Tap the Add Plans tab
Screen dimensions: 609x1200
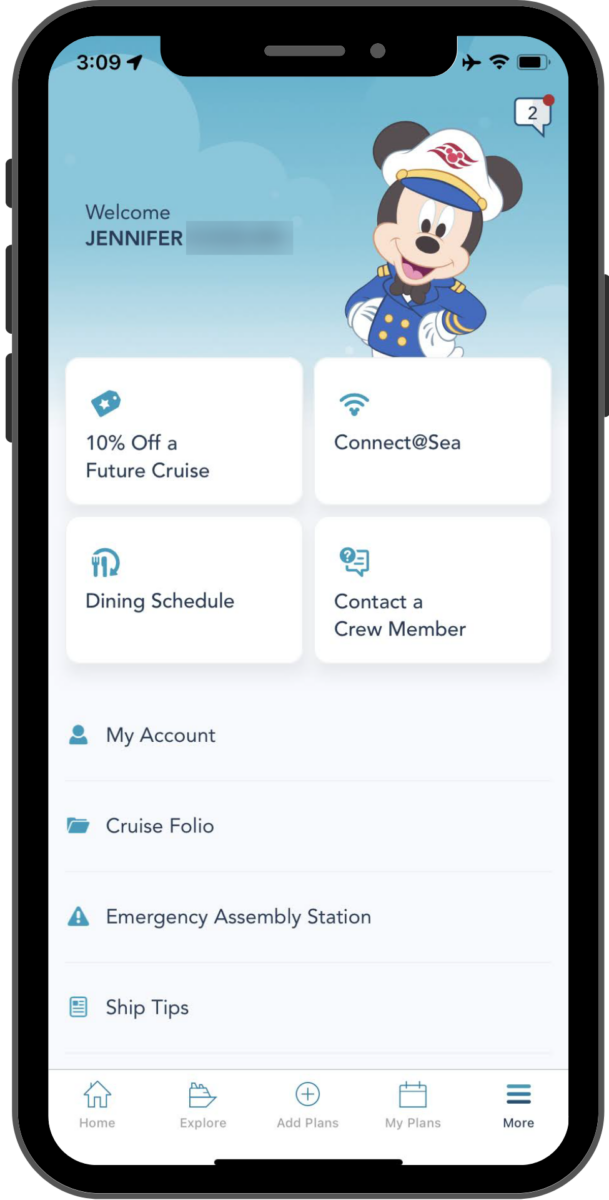pyautogui.click(x=308, y=1104)
